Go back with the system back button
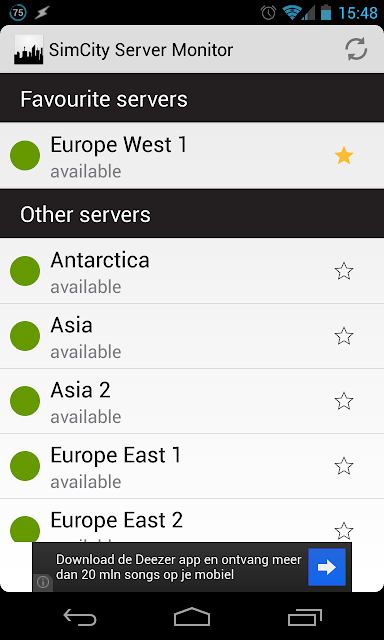This screenshot has height=640, width=384. (80, 617)
